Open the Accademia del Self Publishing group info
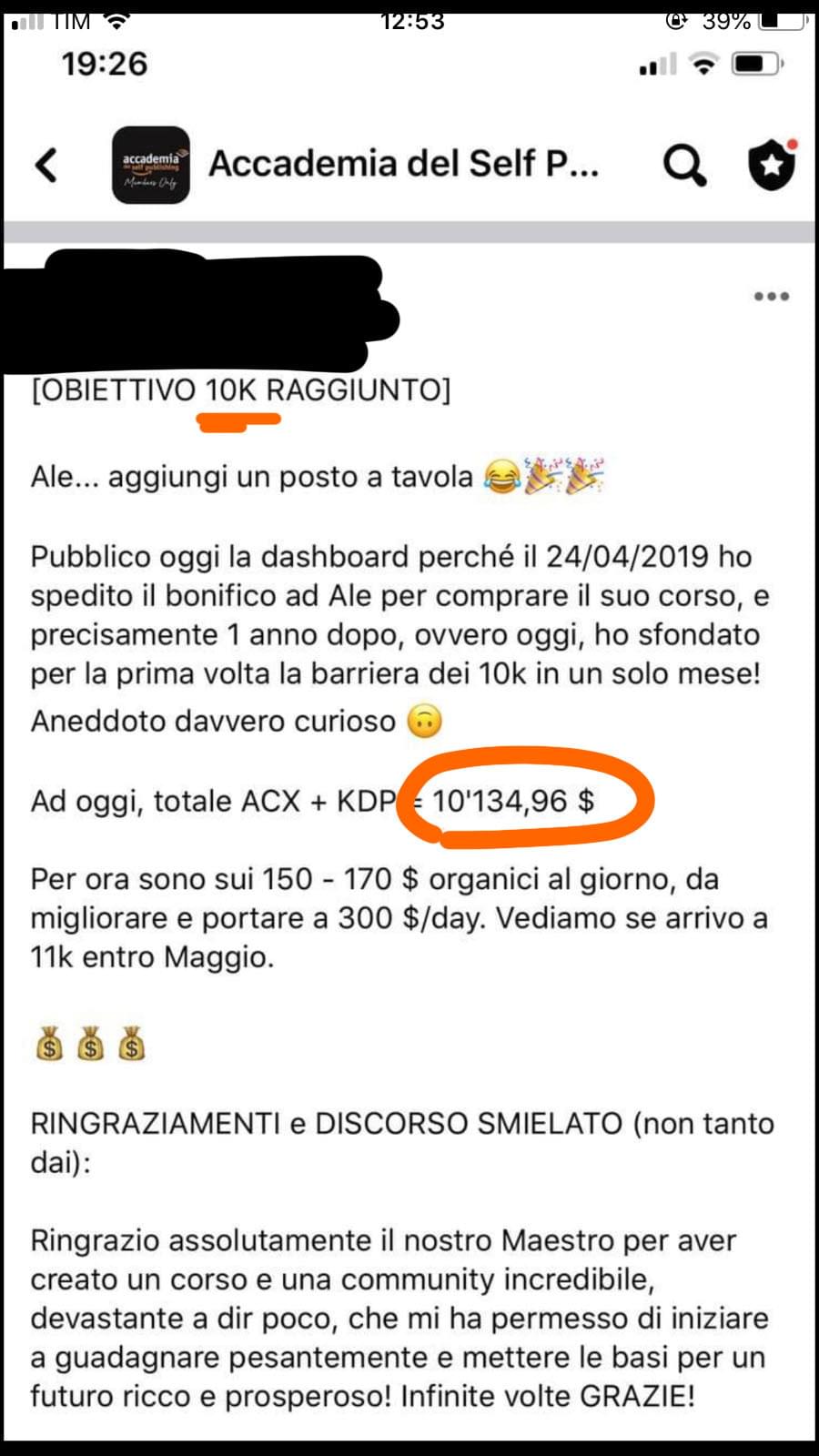The image size is (819, 1456). tap(403, 165)
